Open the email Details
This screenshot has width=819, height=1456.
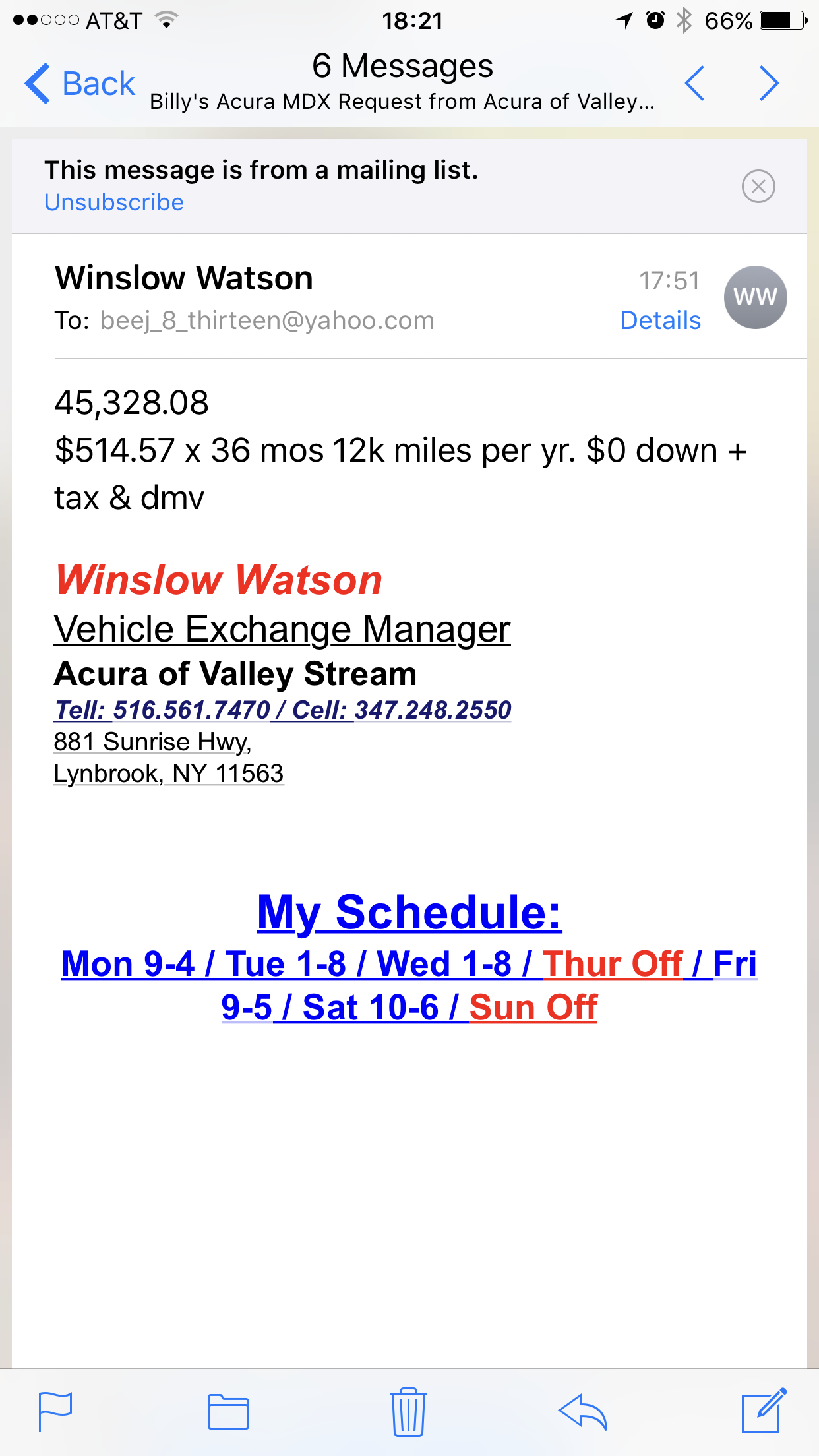click(661, 320)
